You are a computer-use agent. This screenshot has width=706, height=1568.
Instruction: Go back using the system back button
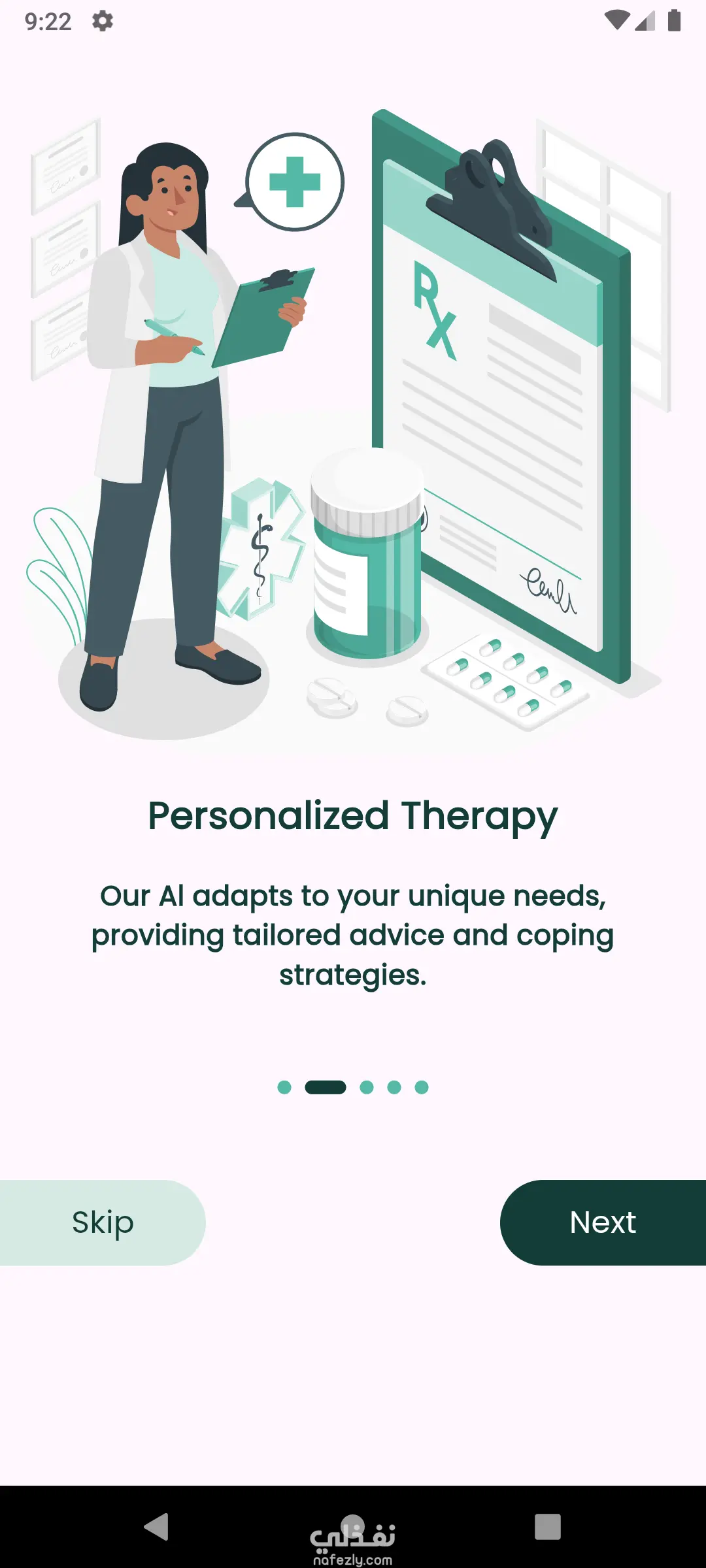coord(157,1527)
